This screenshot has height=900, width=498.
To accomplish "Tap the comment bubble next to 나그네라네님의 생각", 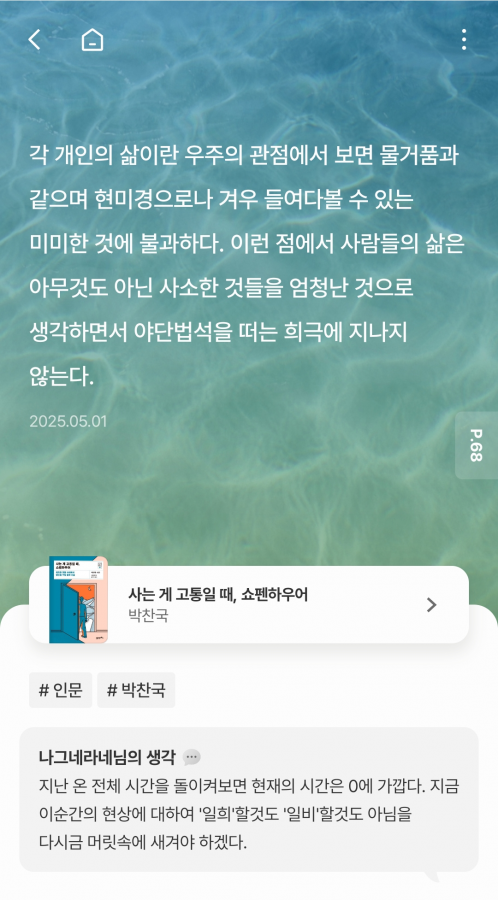I will pyautogui.click(x=192, y=758).
